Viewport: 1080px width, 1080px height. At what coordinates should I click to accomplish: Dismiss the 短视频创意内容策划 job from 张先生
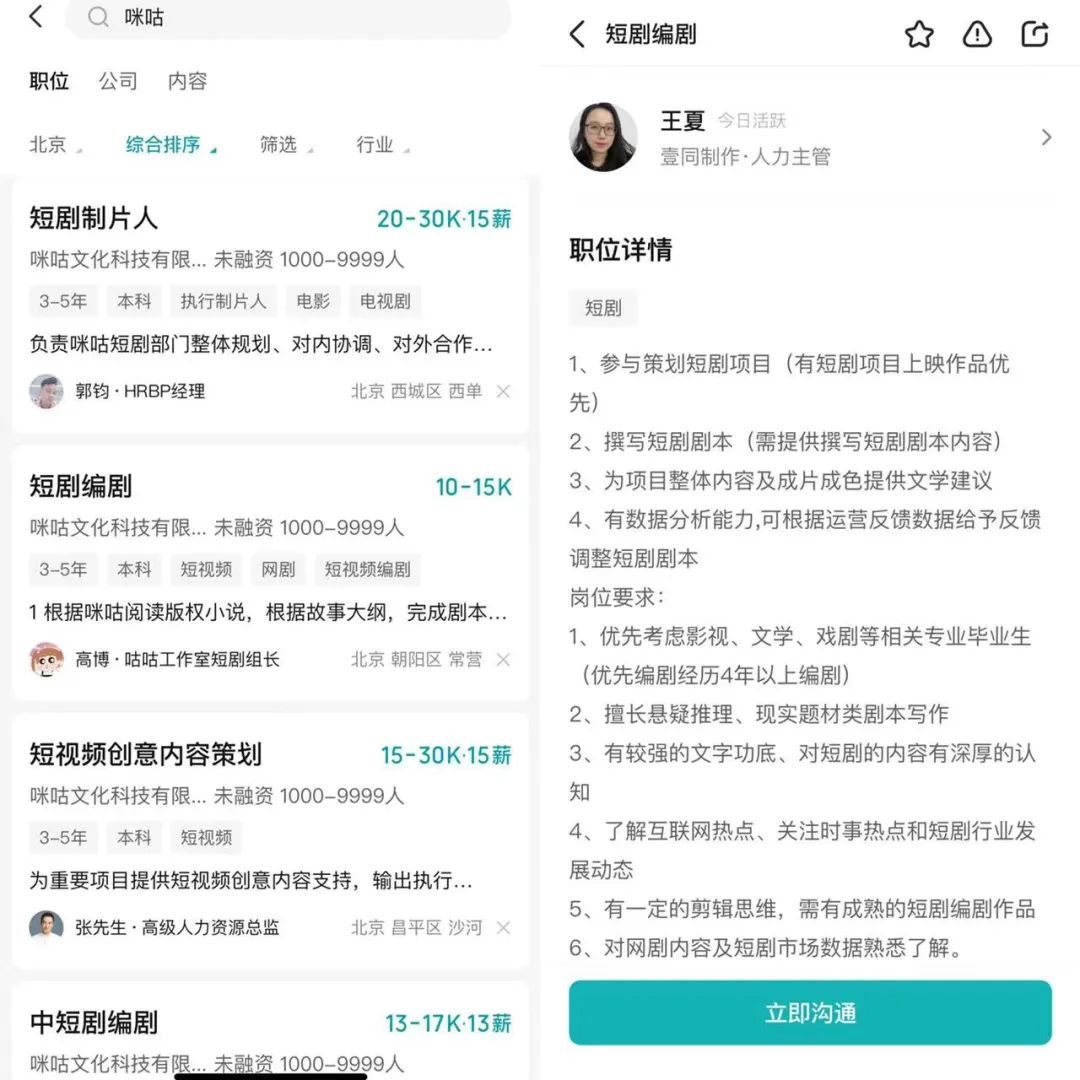[503, 928]
